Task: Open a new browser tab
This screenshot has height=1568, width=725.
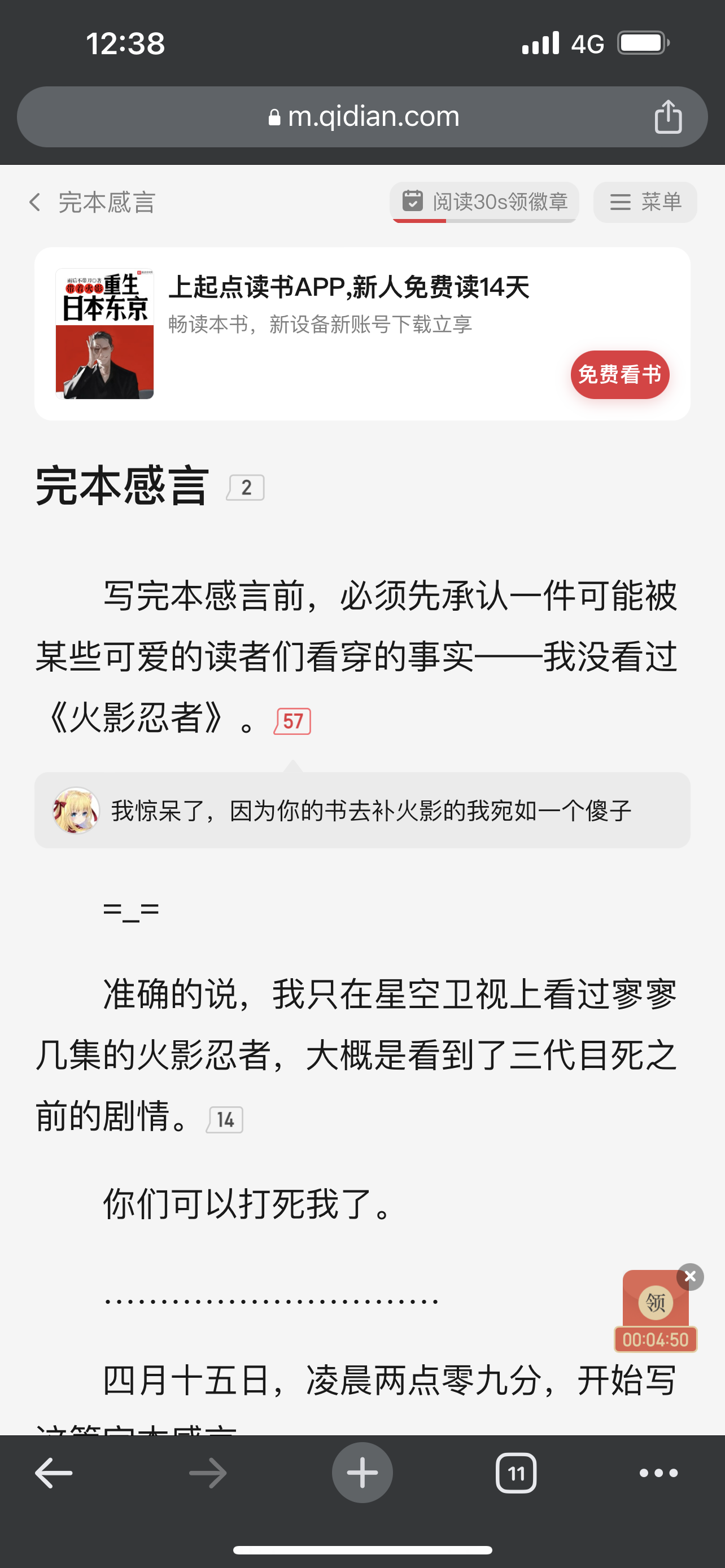Action: (362, 1473)
